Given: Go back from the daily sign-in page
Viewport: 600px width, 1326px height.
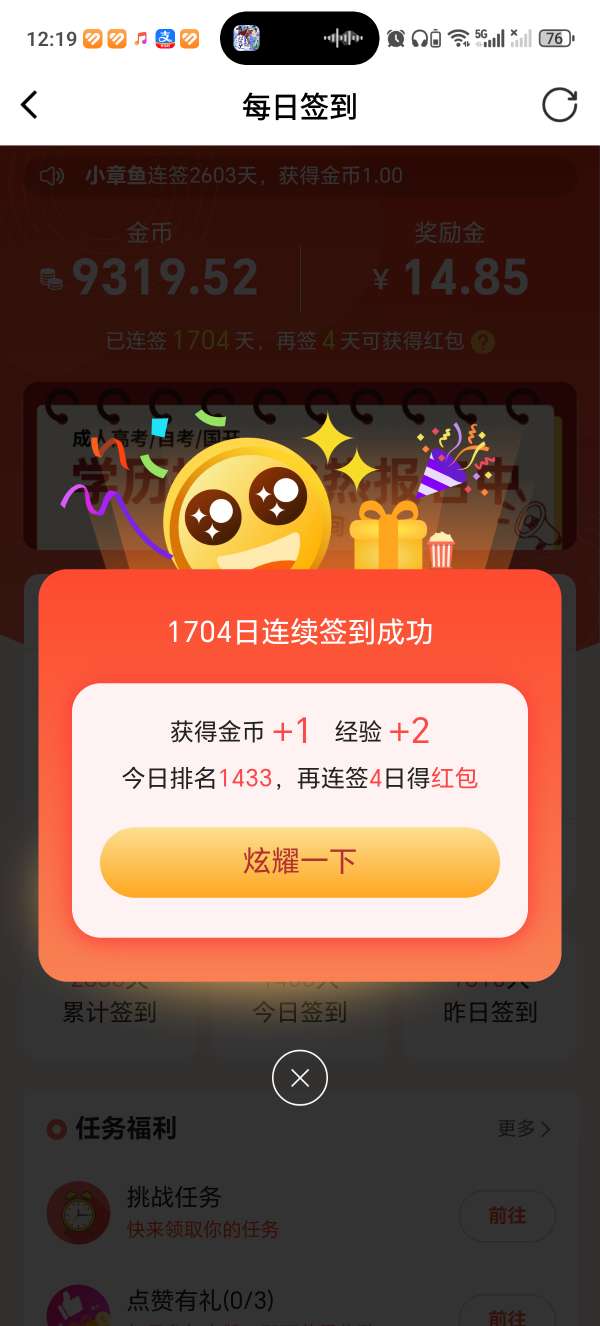Looking at the screenshot, I should pyautogui.click(x=30, y=105).
